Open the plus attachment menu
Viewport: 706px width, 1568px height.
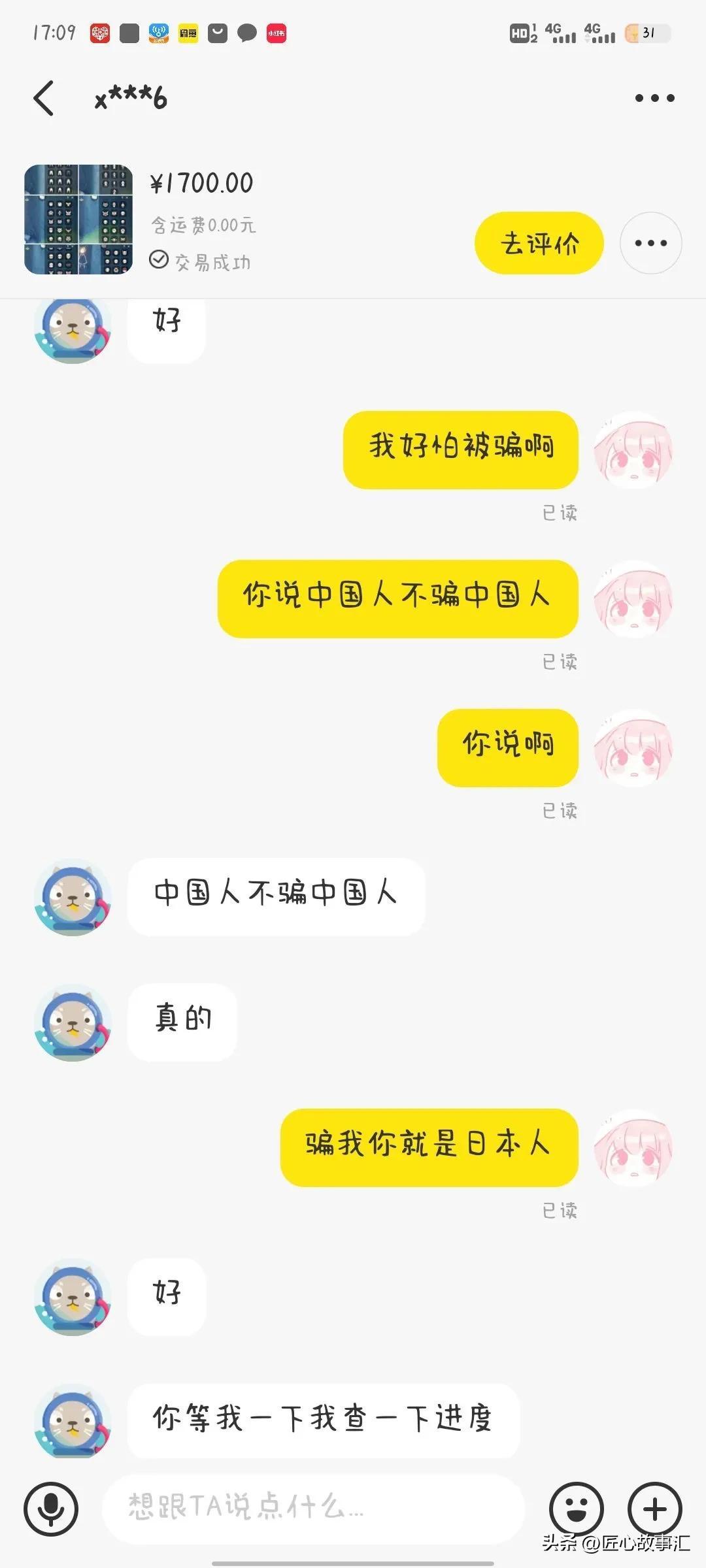[x=655, y=1509]
